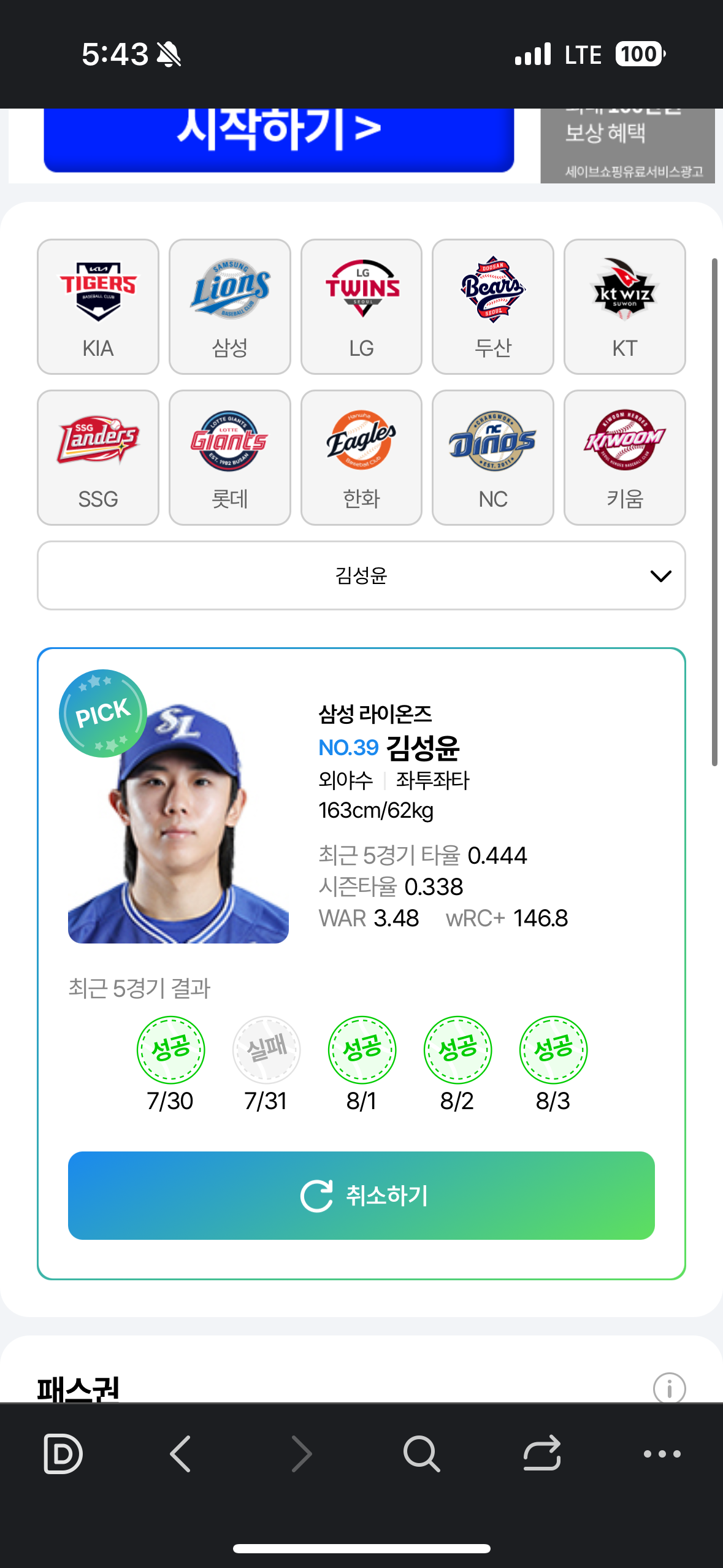Tap 취소하기 to cancel the pick

361,1196
